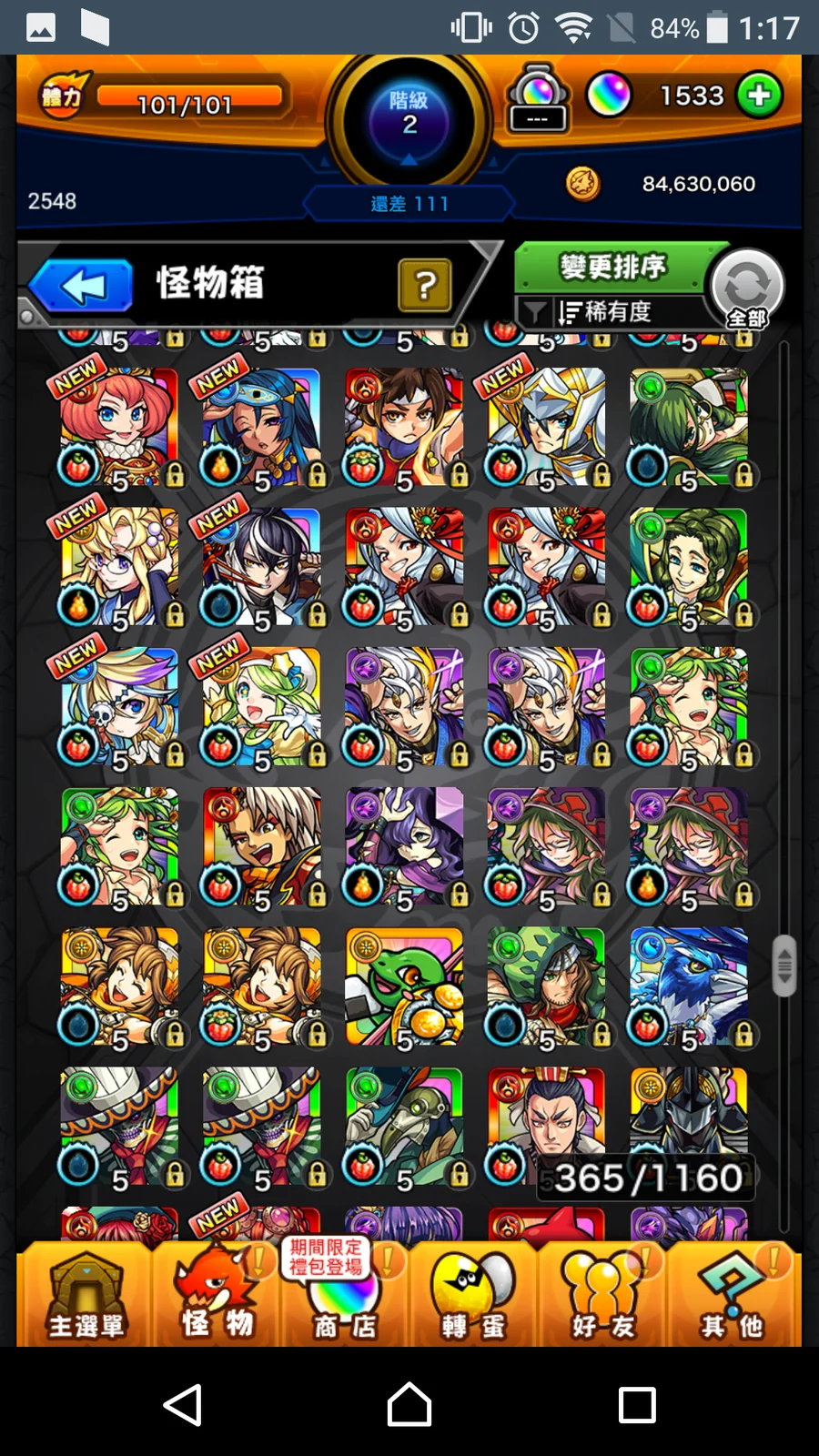
Task: Open the 稀有度 rarity filter dropdown
Action: [606, 312]
